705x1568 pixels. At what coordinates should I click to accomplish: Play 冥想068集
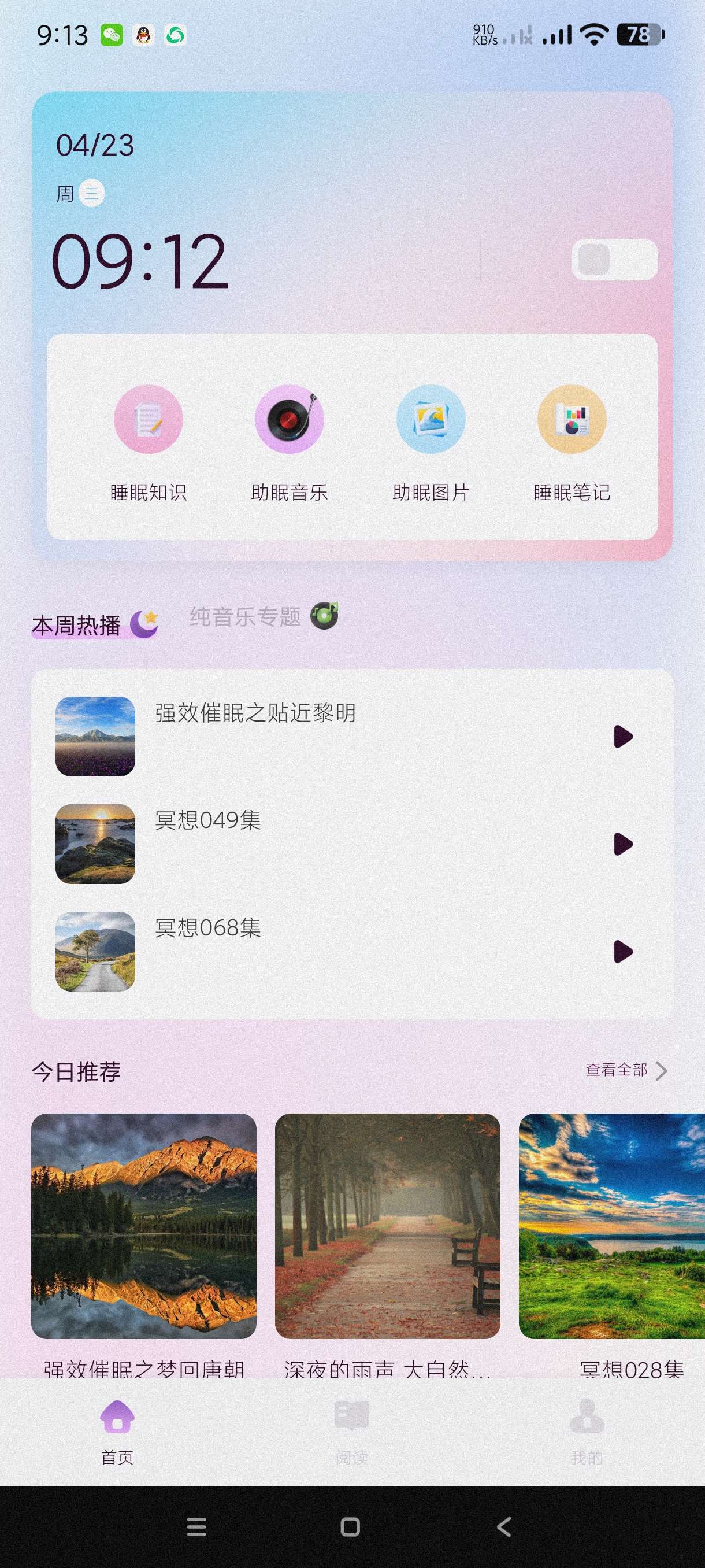click(x=623, y=952)
